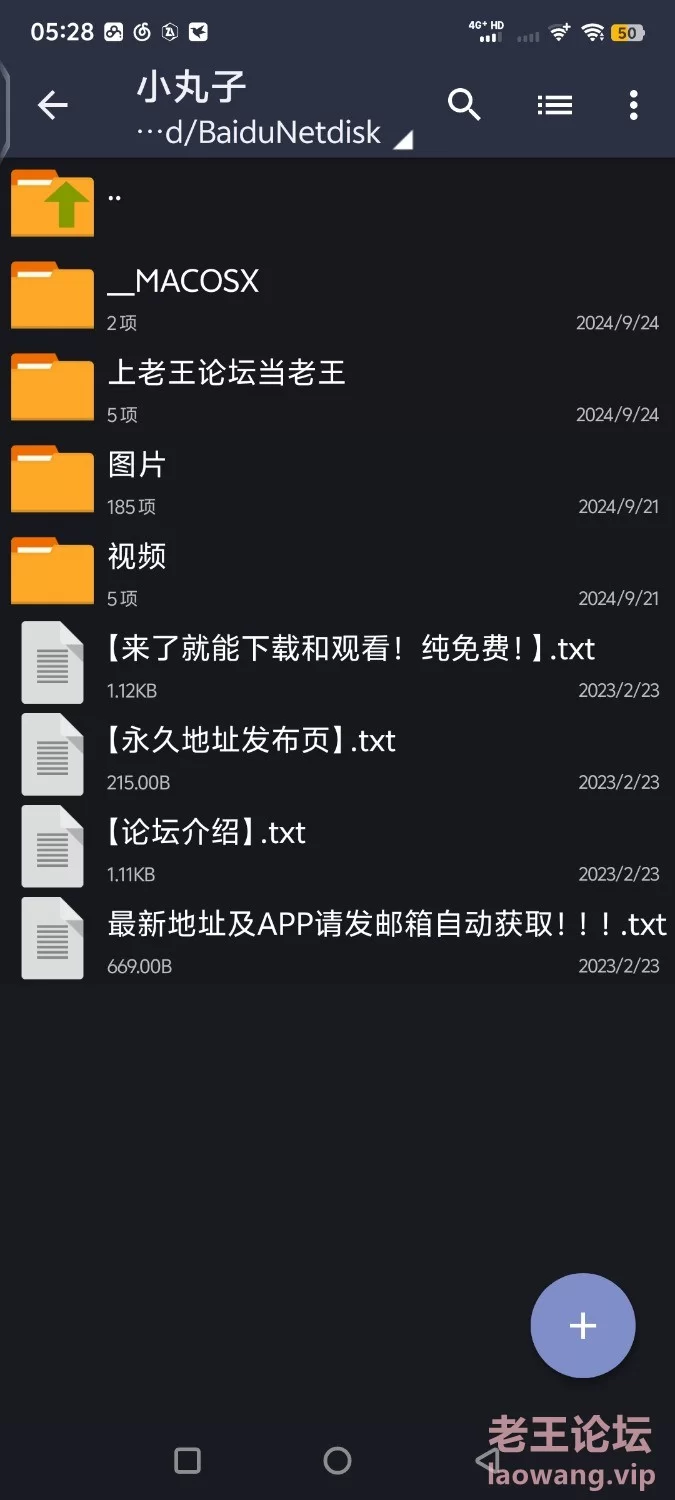Go back using the toolbar arrow
Viewport: 675px width, 1500px height.
click(x=52, y=105)
